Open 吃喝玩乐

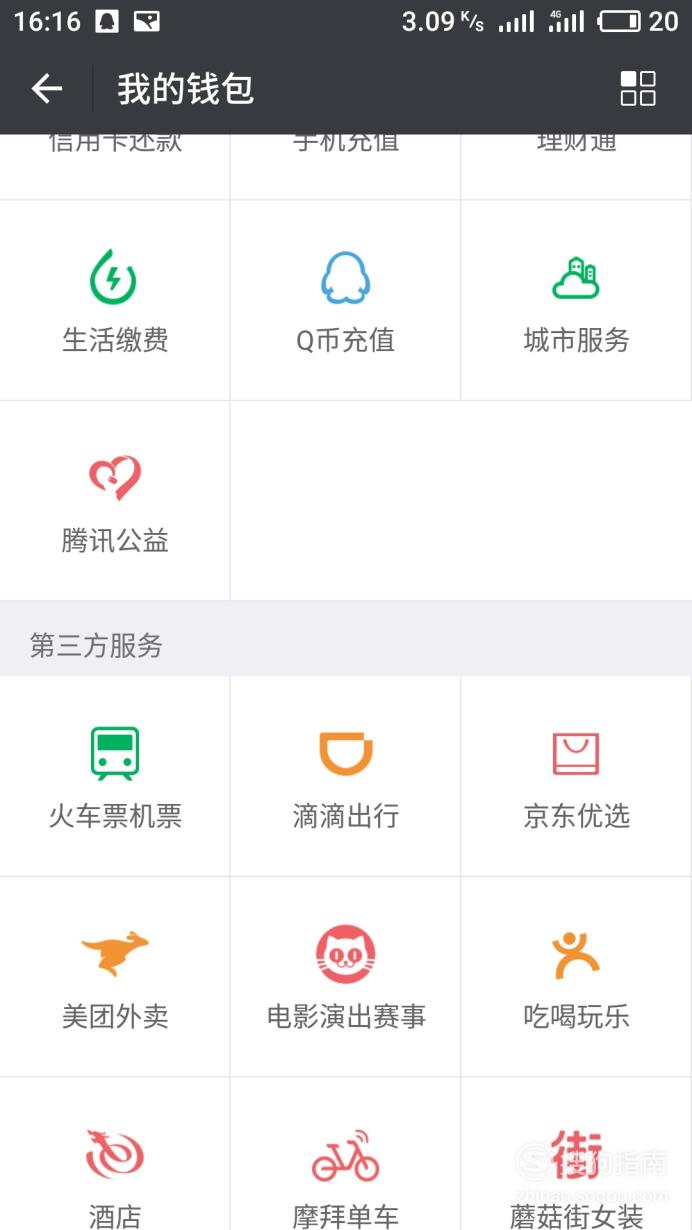click(576, 977)
